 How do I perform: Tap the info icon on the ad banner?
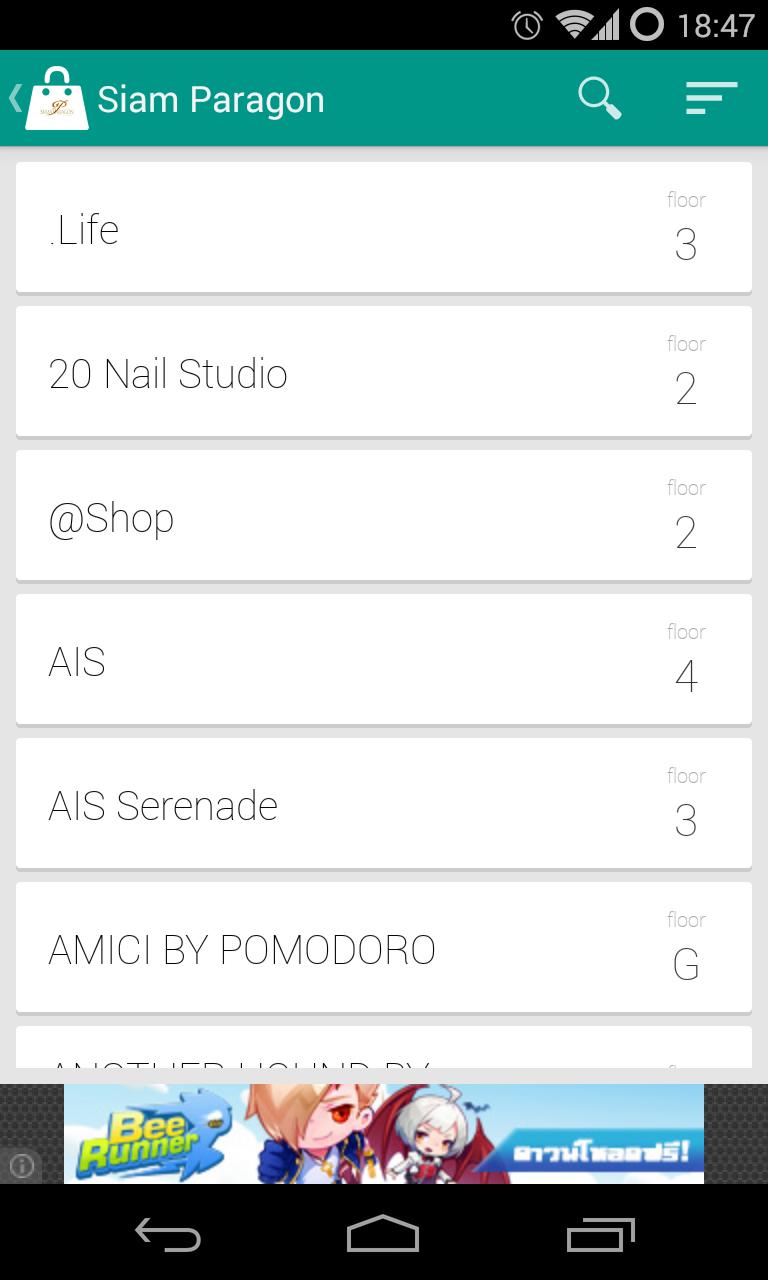point(22,1166)
